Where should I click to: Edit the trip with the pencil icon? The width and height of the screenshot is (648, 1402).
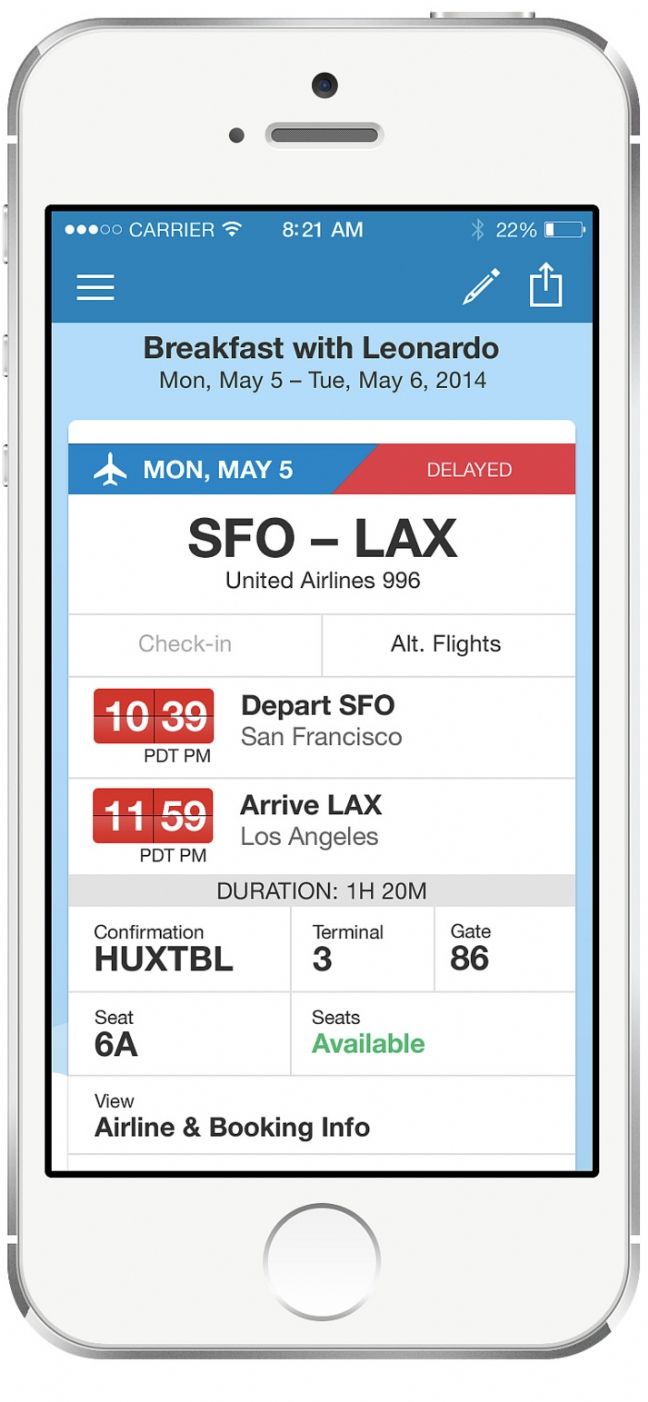click(482, 287)
